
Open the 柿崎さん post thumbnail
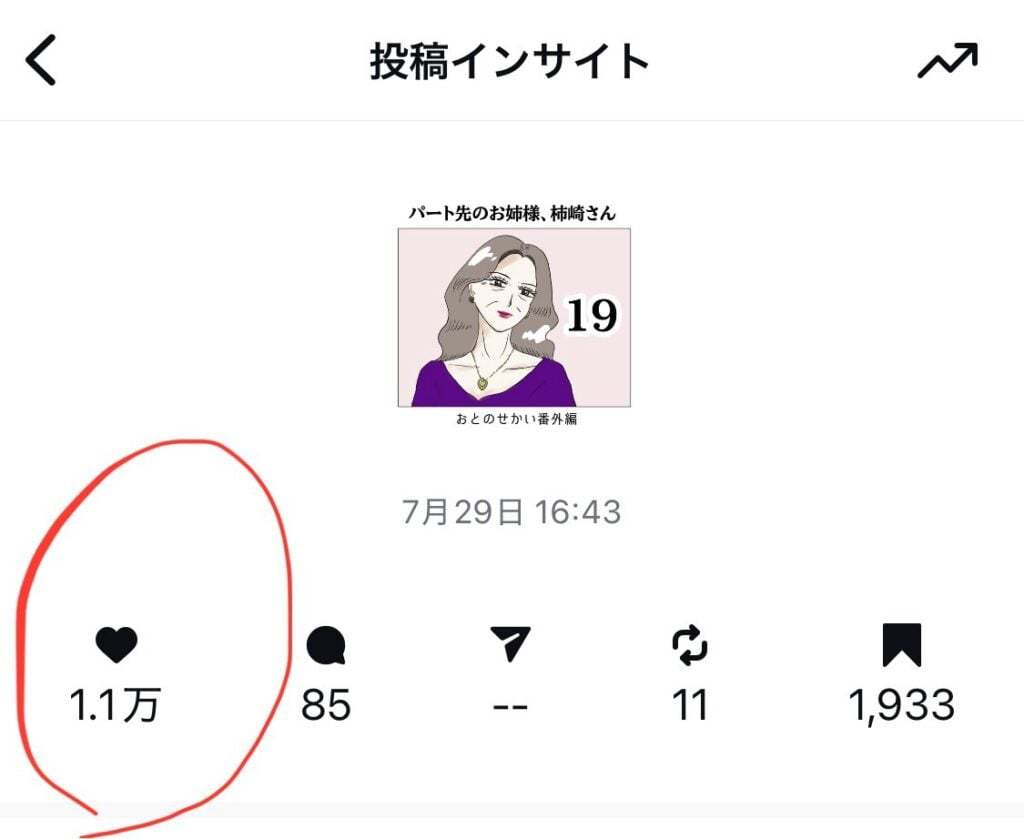coord(514,316)
